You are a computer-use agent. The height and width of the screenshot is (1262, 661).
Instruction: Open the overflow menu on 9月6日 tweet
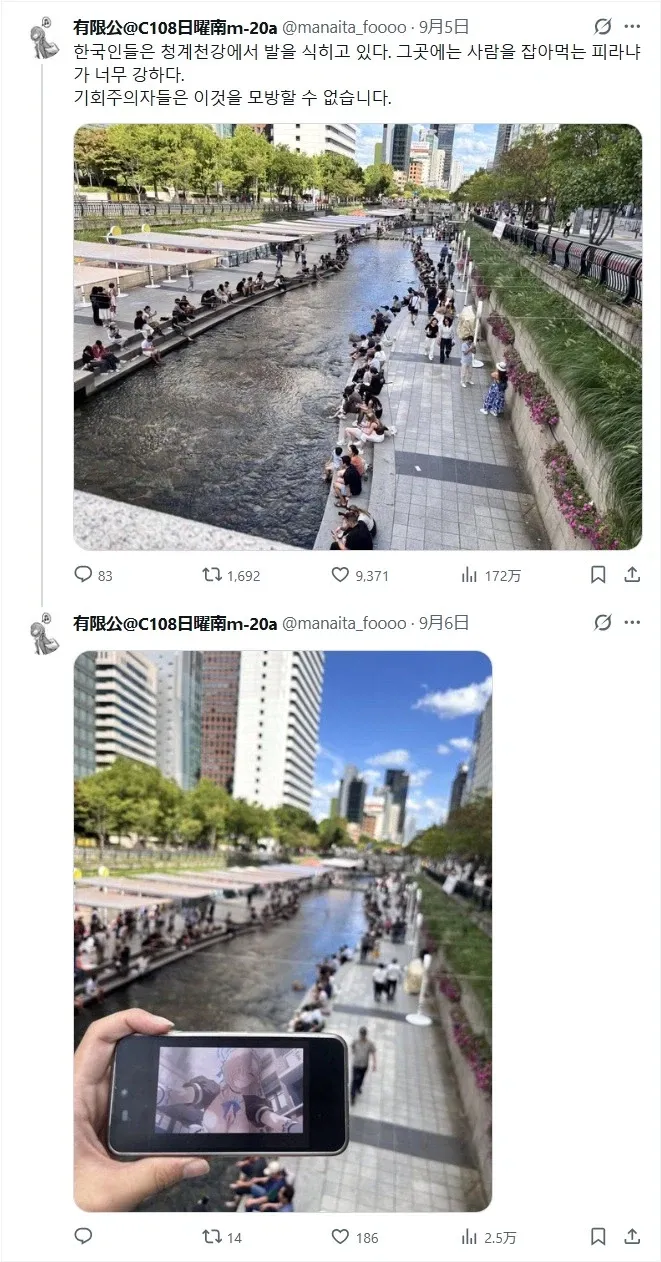[632, 623]
